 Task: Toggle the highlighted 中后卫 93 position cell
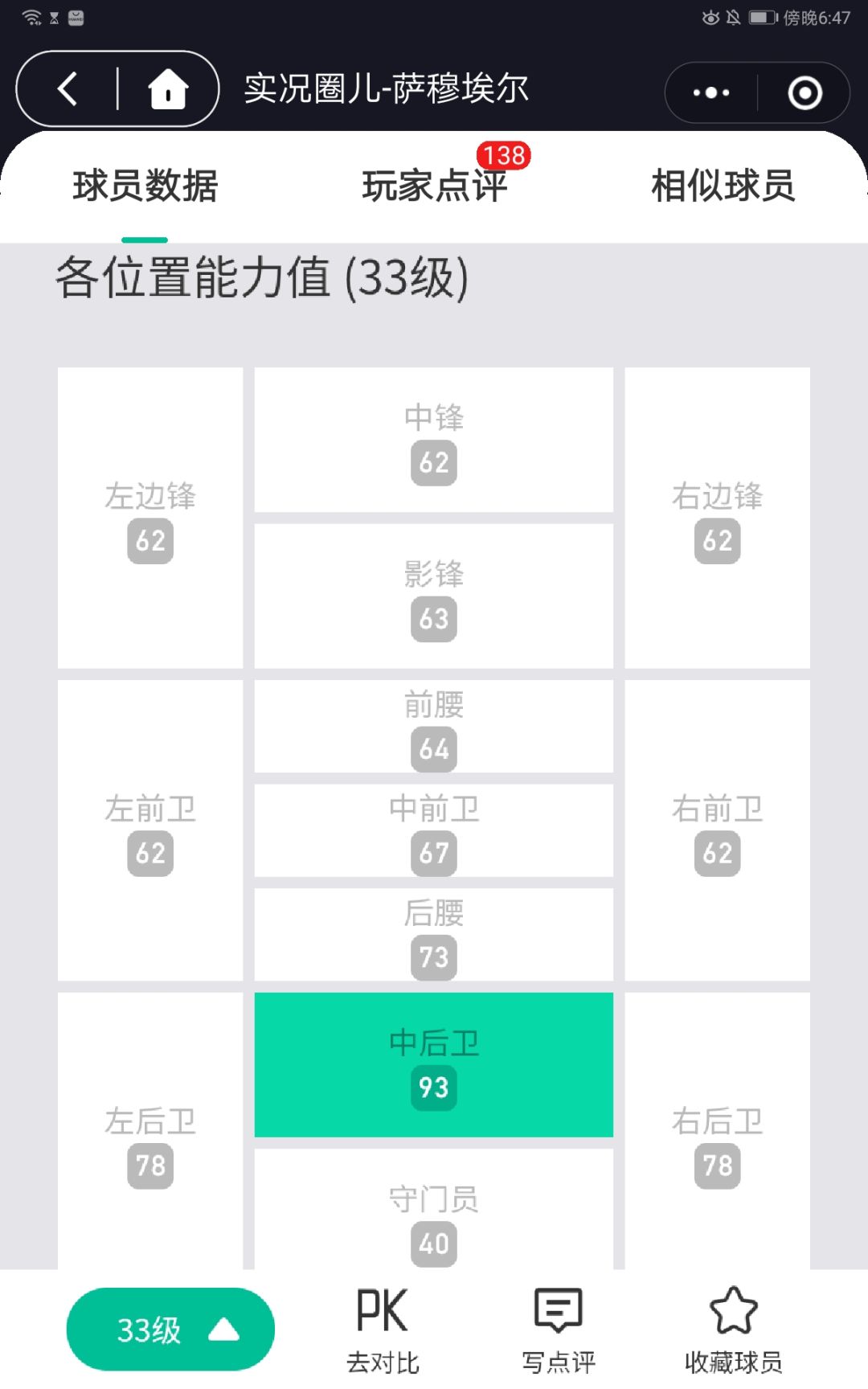[x=433, y=1065]
